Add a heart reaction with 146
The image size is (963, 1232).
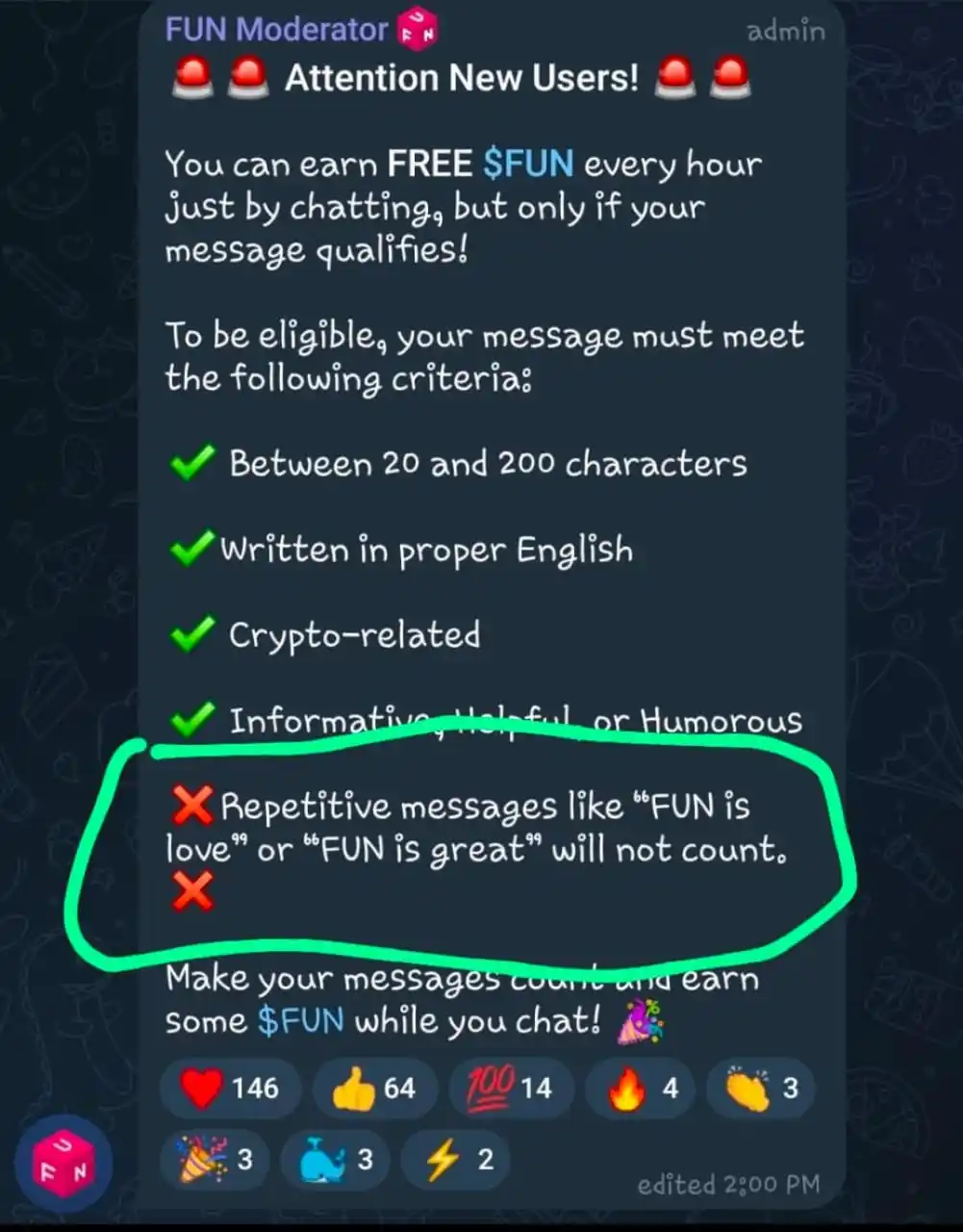[x=230, y=1089]
